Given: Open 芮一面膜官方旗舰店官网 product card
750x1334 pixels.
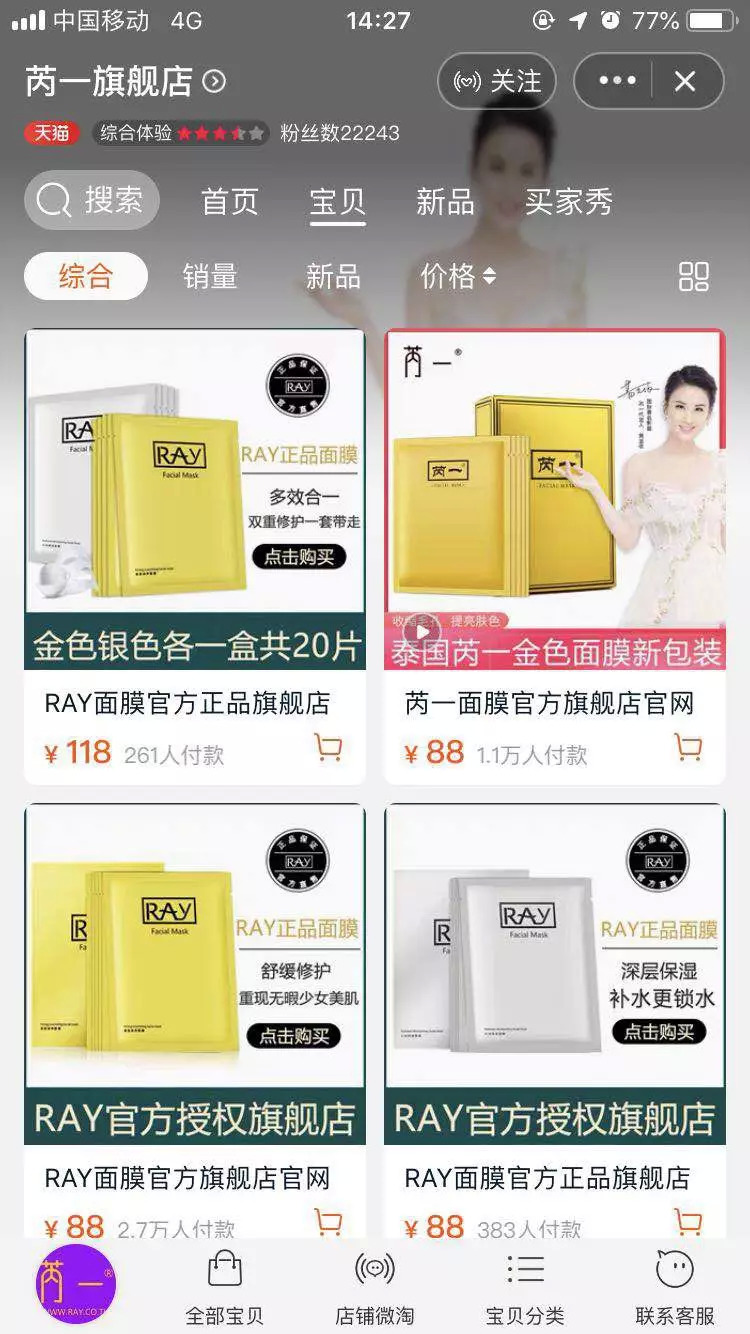Looking at the screenshot, I should pos(555,500).
